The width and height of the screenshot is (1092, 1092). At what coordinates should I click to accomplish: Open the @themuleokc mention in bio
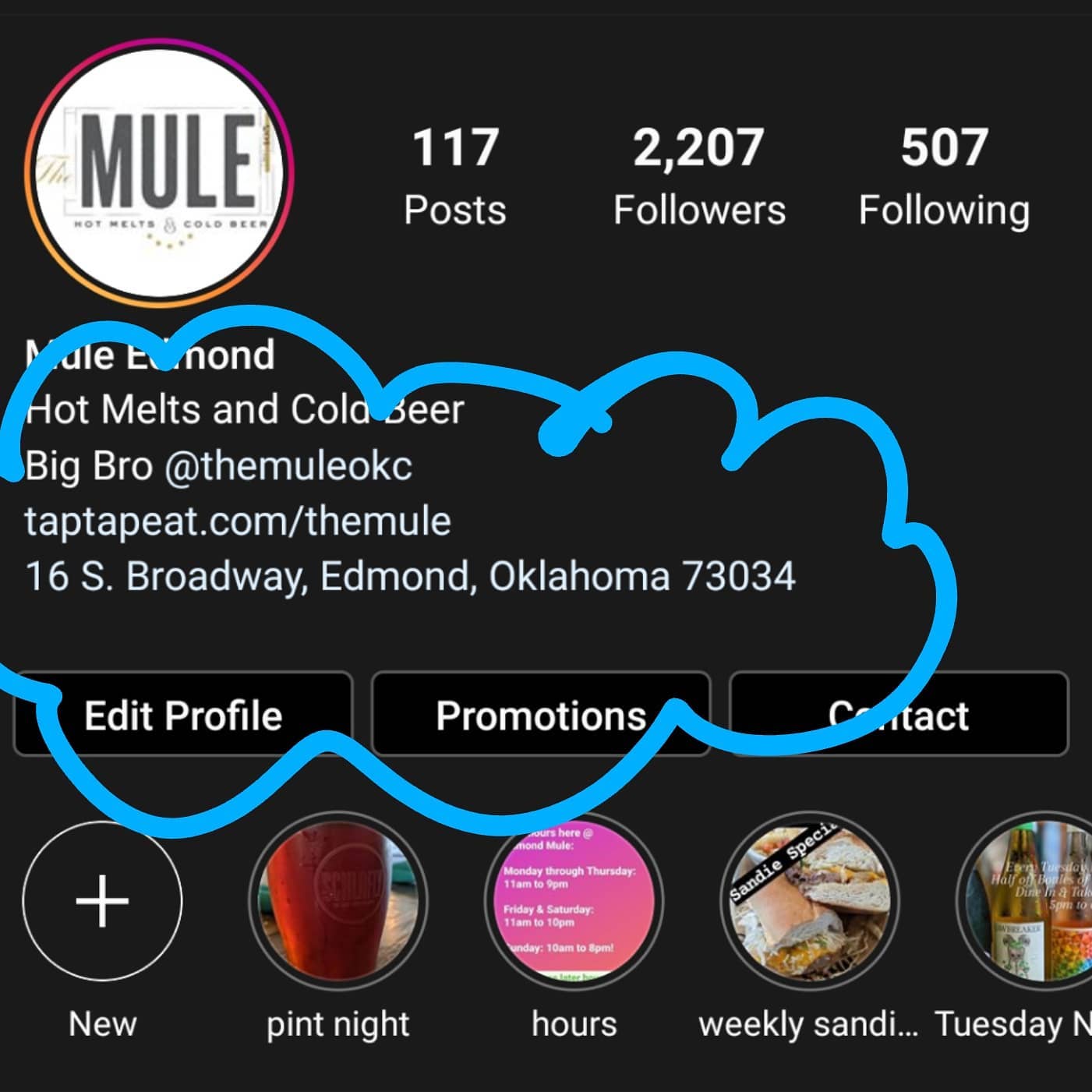[288, 466]
